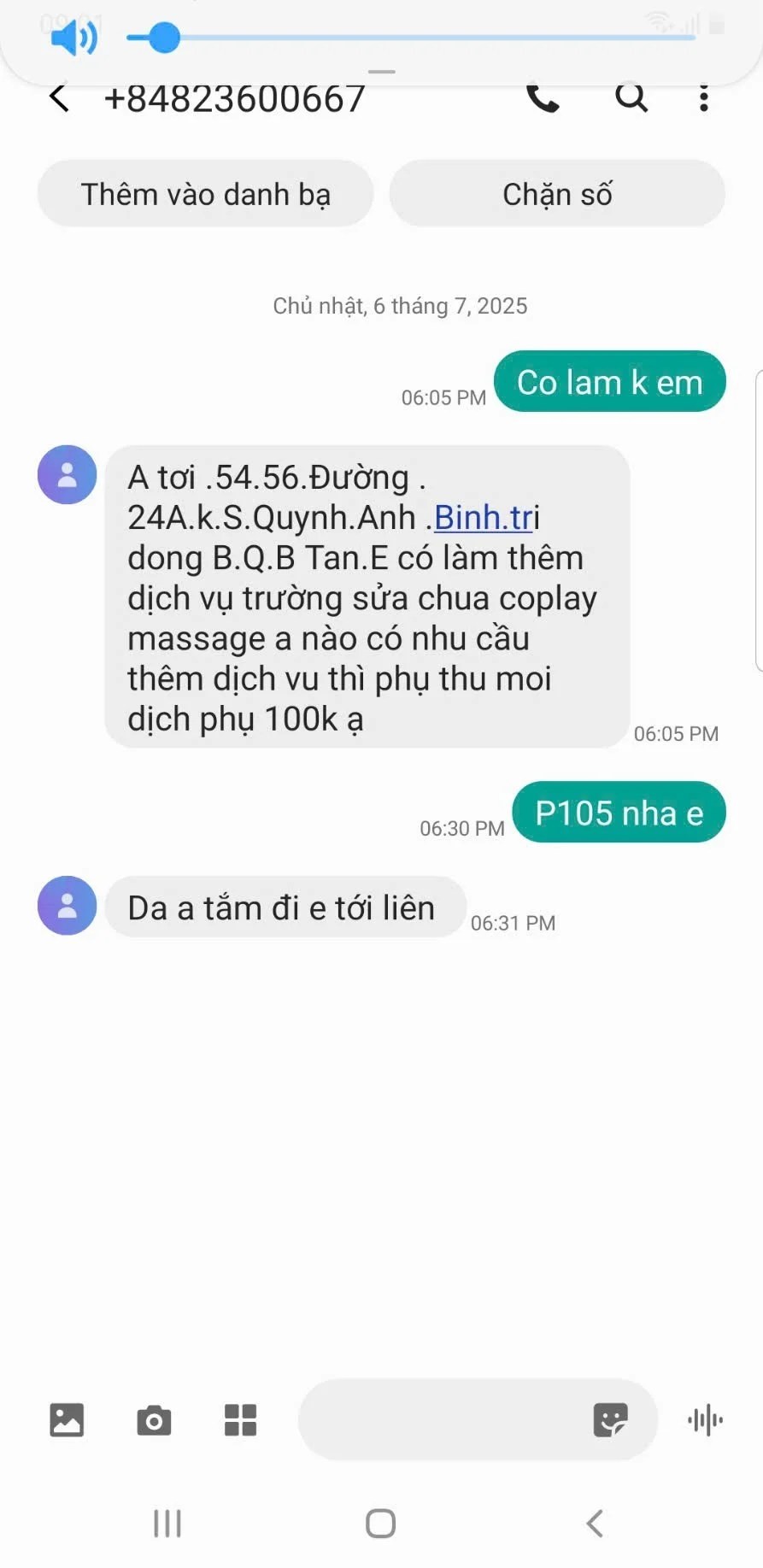Search within this conversation
This screenshot has height=1568, width=763.
pyautogui.click(x=631, y=99)
